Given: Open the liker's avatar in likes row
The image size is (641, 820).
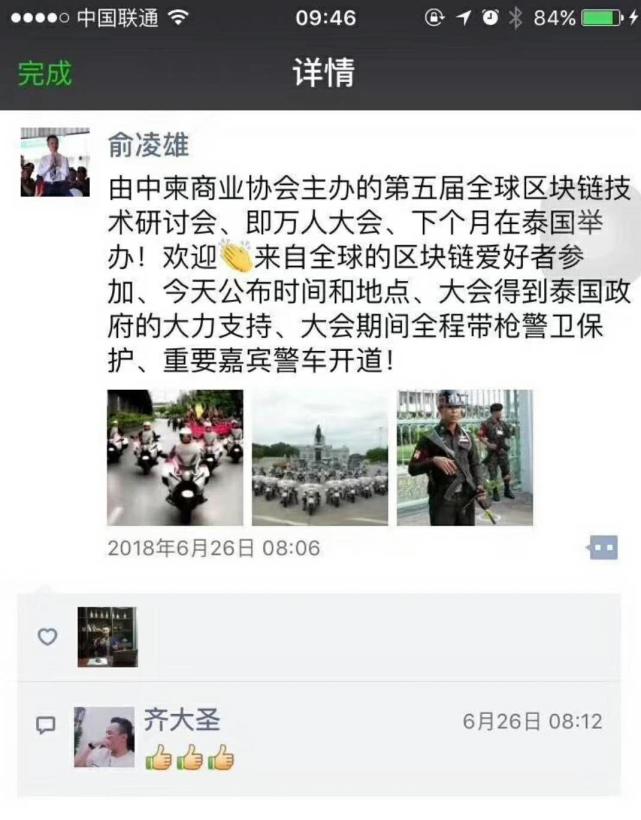Looking at the screenshot, I should coord(107,637).
